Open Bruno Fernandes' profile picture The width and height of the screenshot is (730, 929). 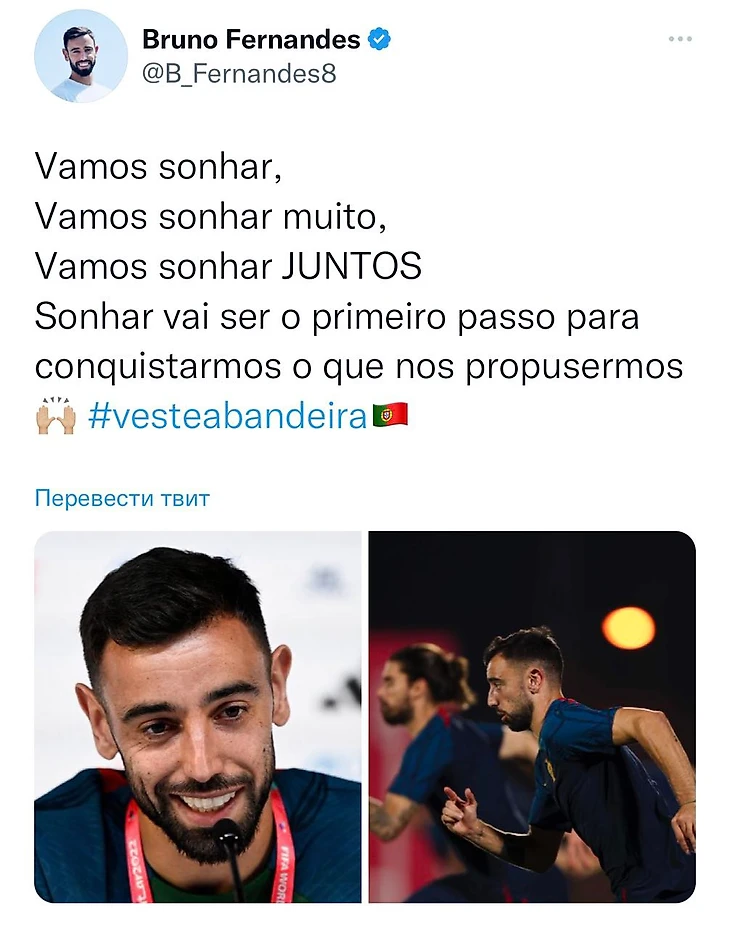(81, 57)
